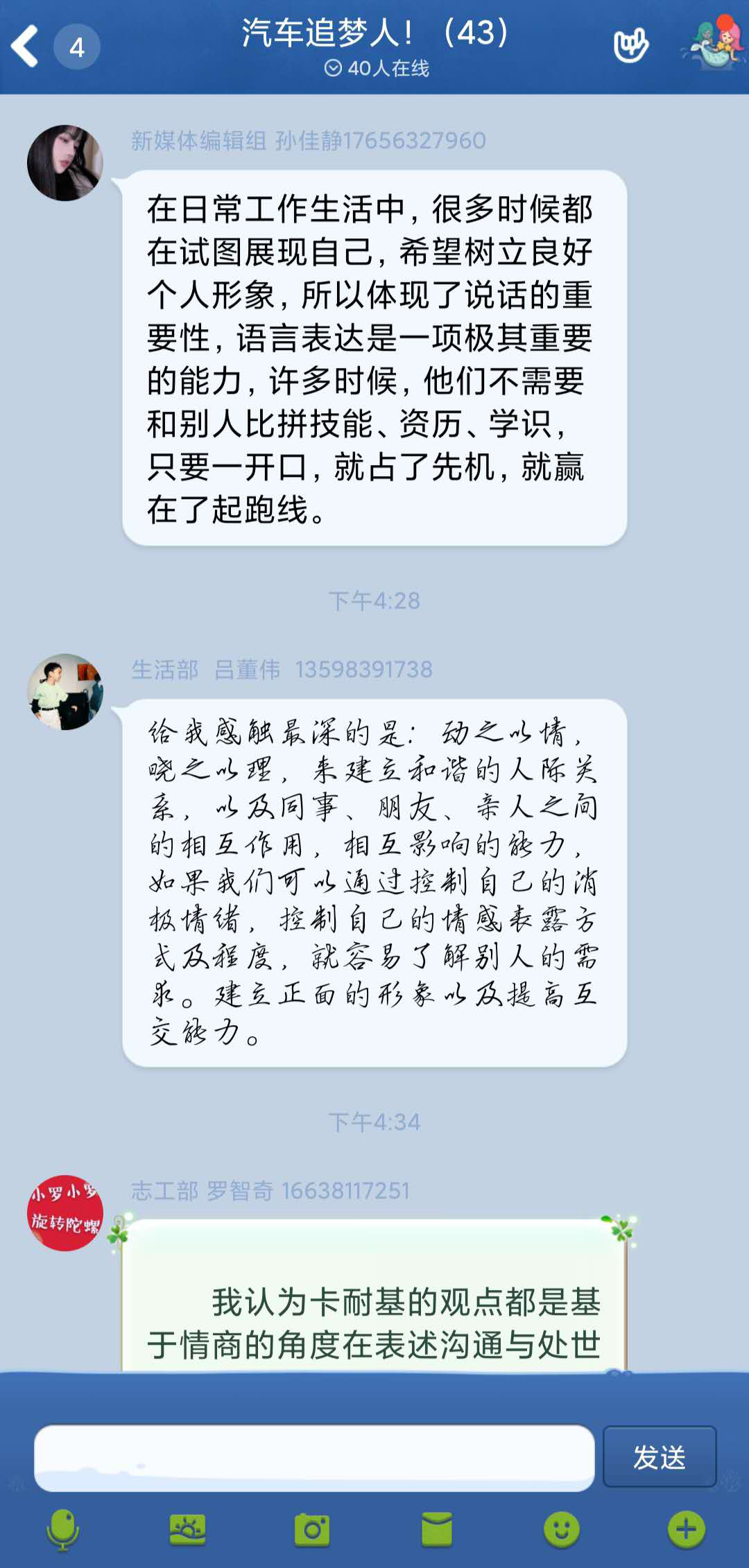Go back to the chat list
This screenshot has height=1568, width=749.
pyautogui.click(x=26, y=46)
